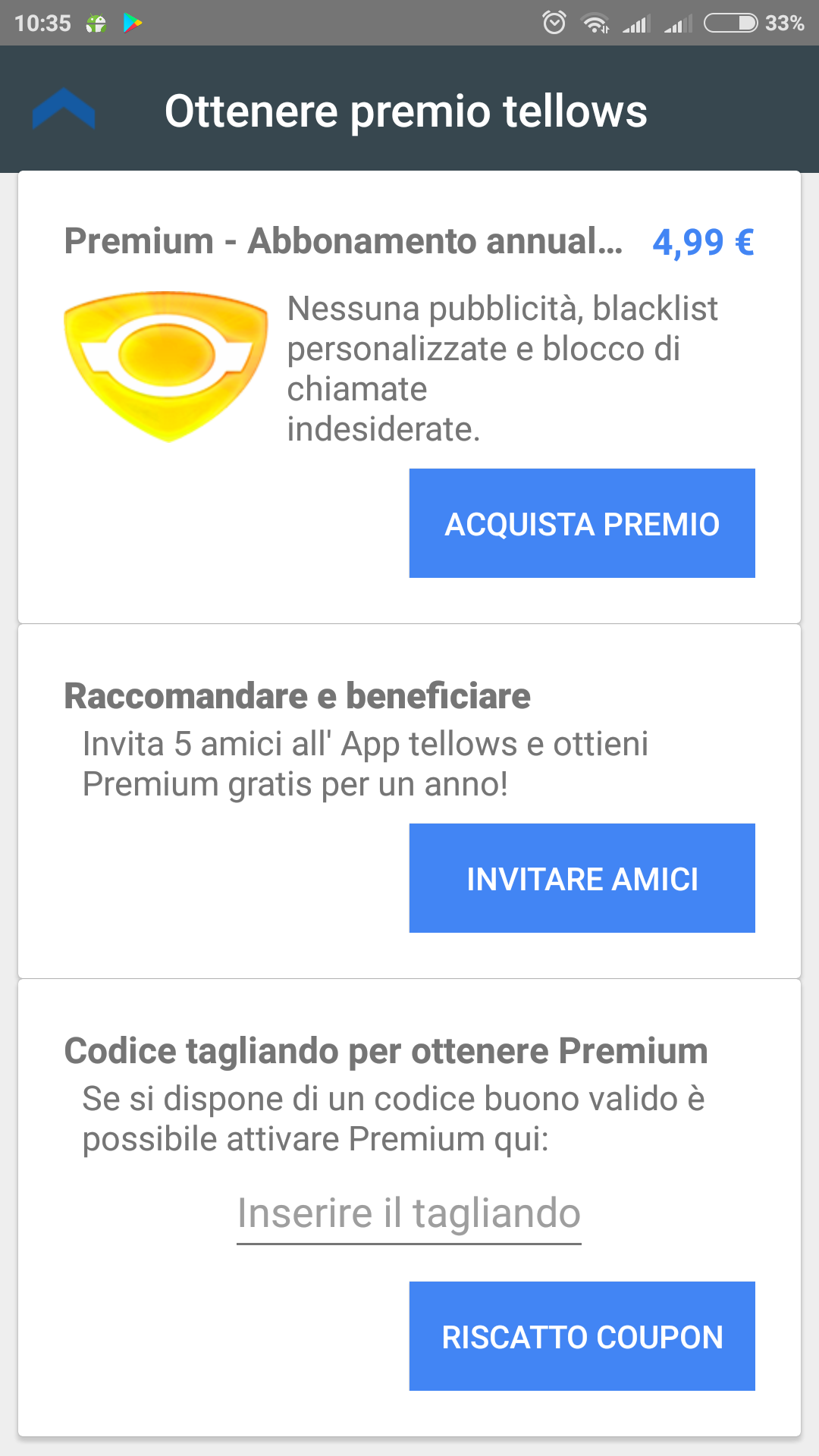Image resolution: width=819 pixels, height=1456 pixels.
Task: Redeem code with RISCATTO COUPON
Action: (x=582, y=1336)
